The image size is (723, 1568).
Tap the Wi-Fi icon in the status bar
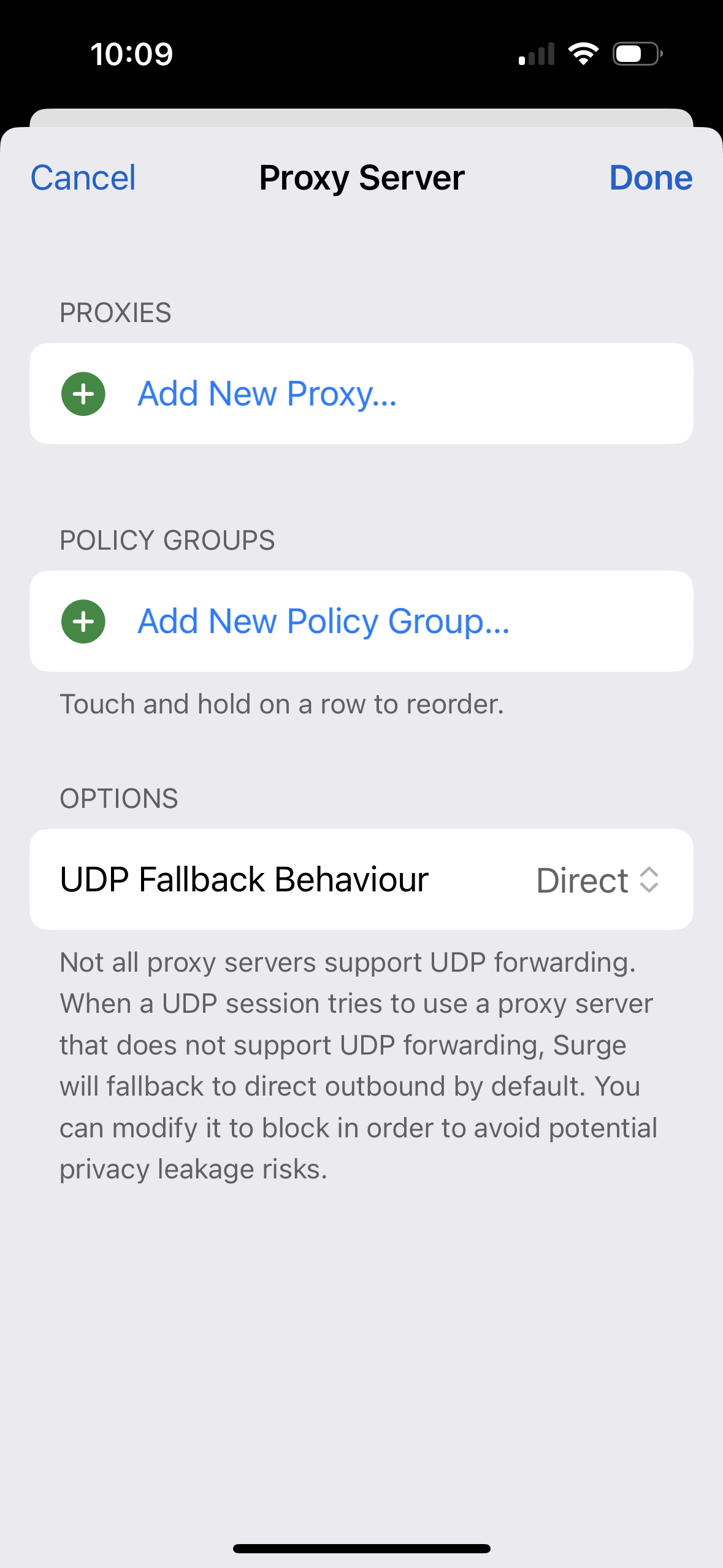[x=583, y=53]
